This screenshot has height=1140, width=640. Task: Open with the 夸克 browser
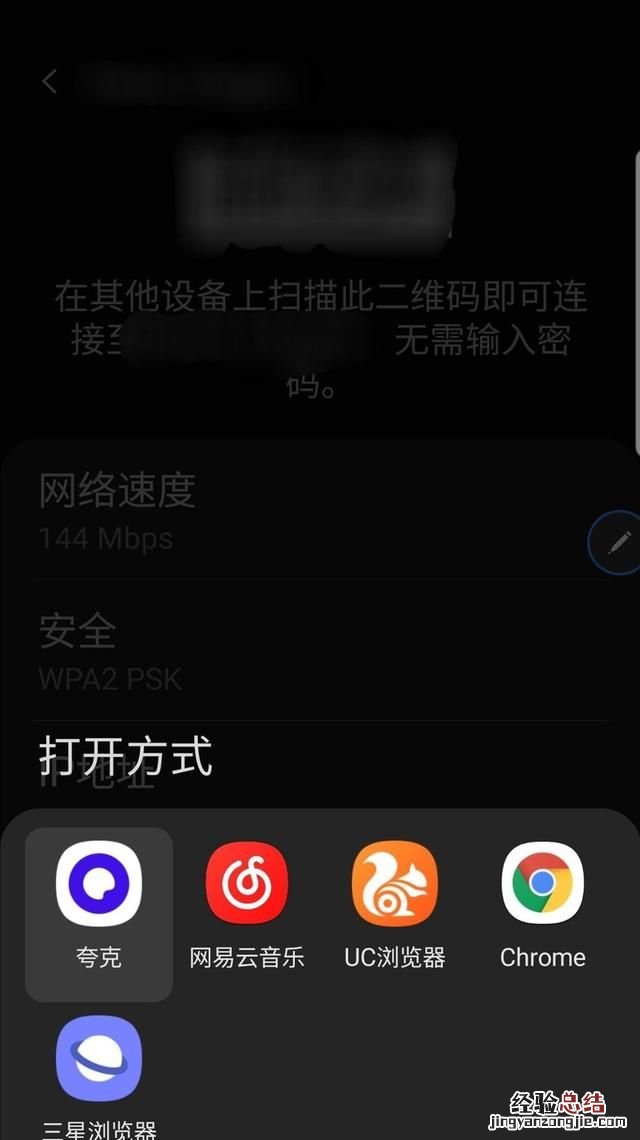pos(98,884)
